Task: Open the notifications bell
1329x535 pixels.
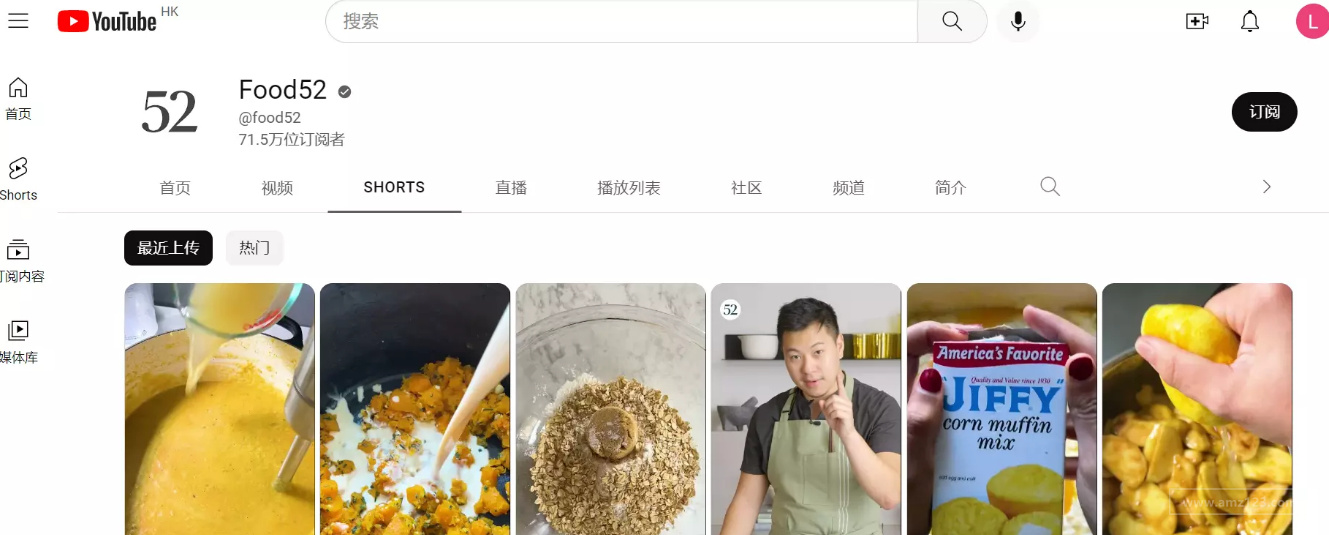Action: point(1250,21)
